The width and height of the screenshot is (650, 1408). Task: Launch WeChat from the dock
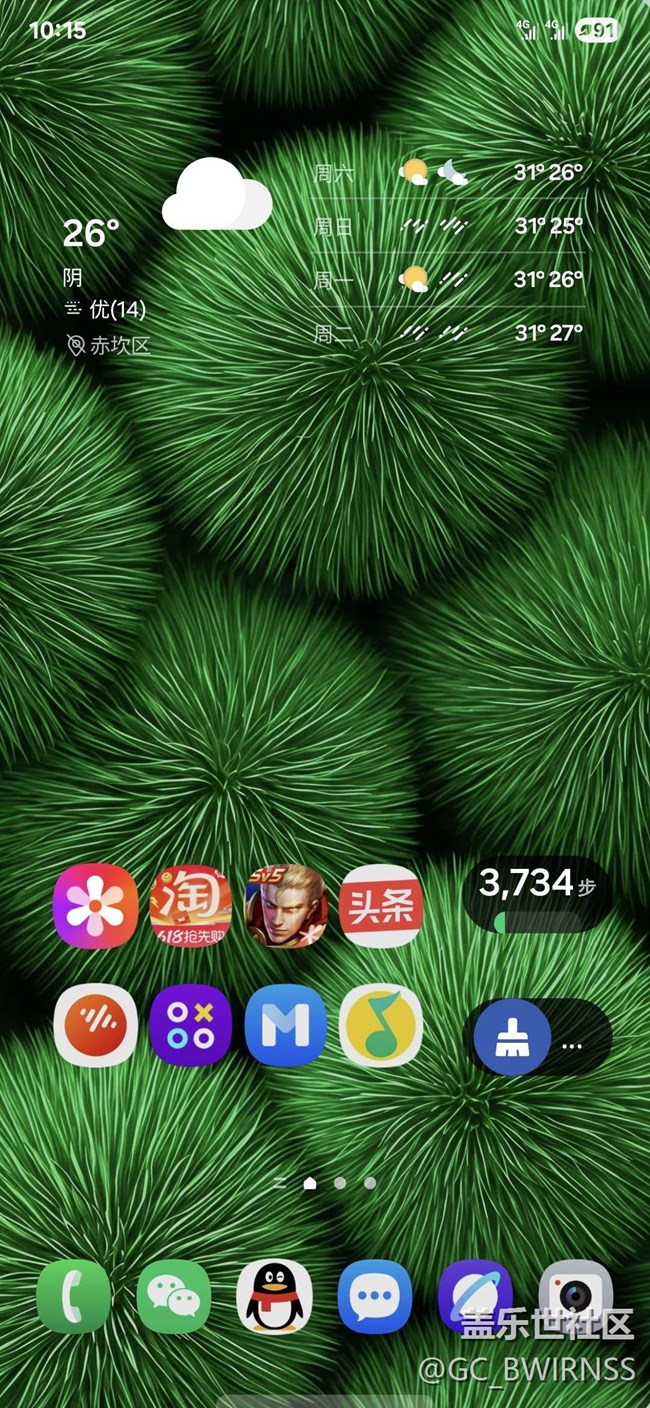coord(174,1296)
